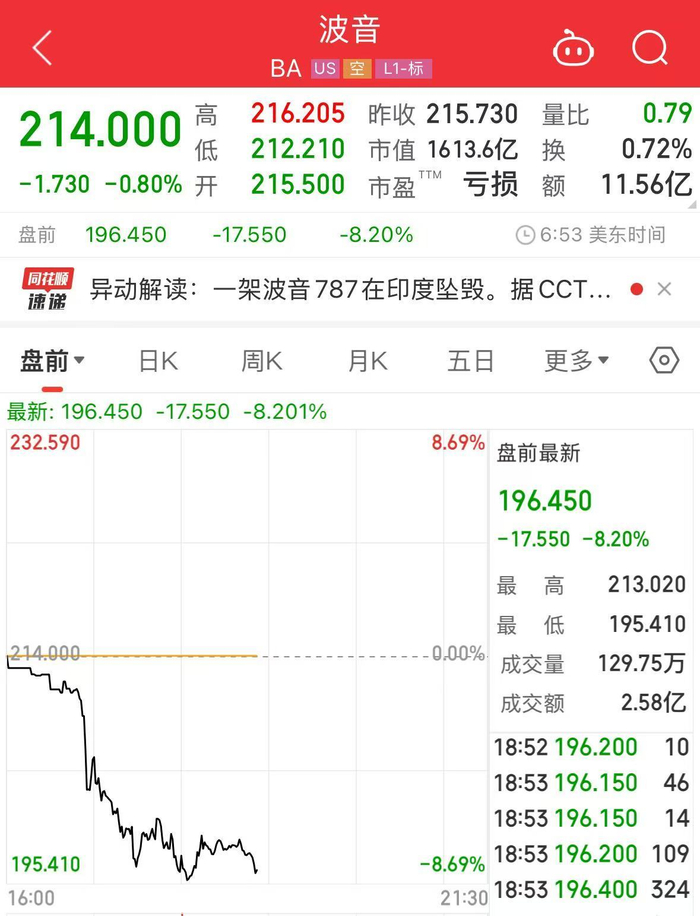Viewport: 700px width, 916px height.
Task: Open chart settings hexagon icon
Action: point(664,360)
